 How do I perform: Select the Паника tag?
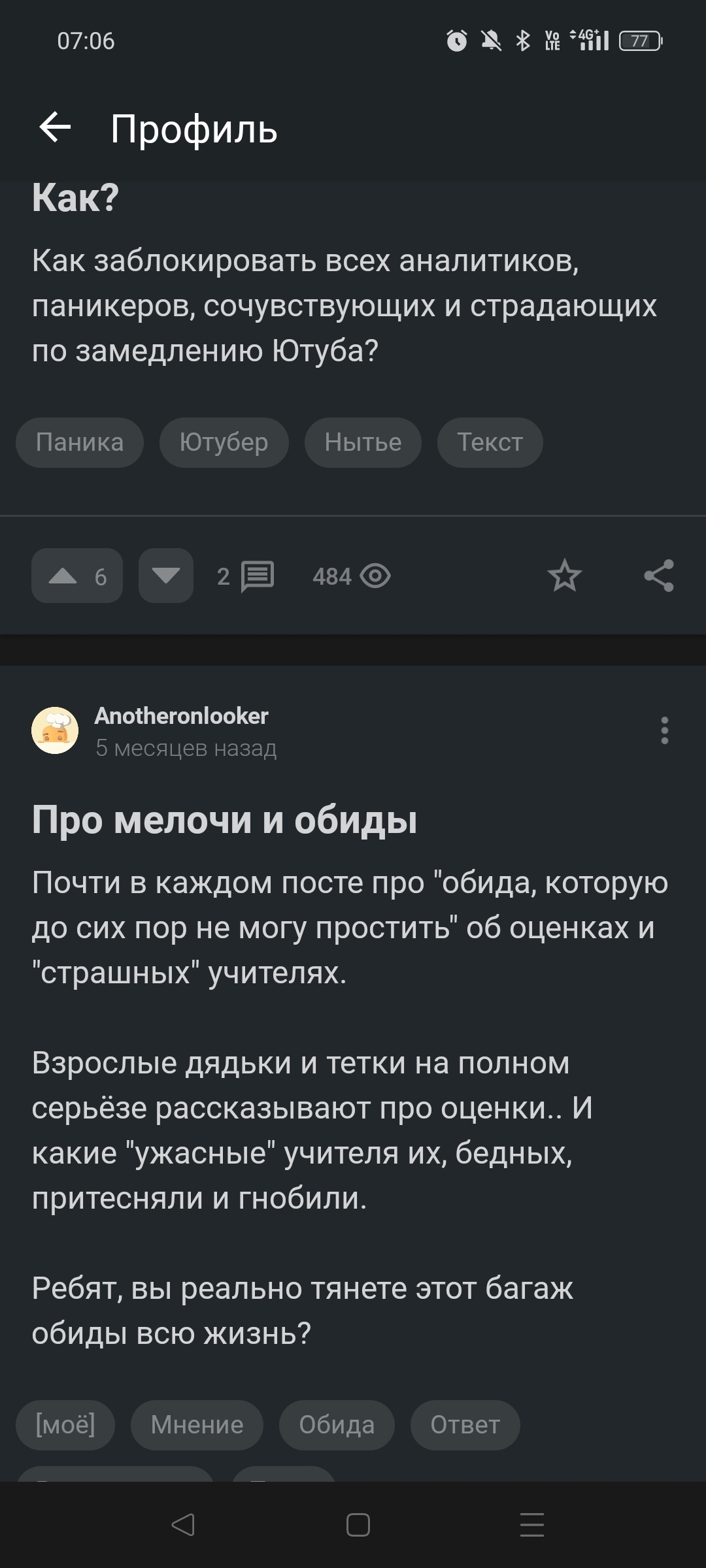(x=80, y=442)
